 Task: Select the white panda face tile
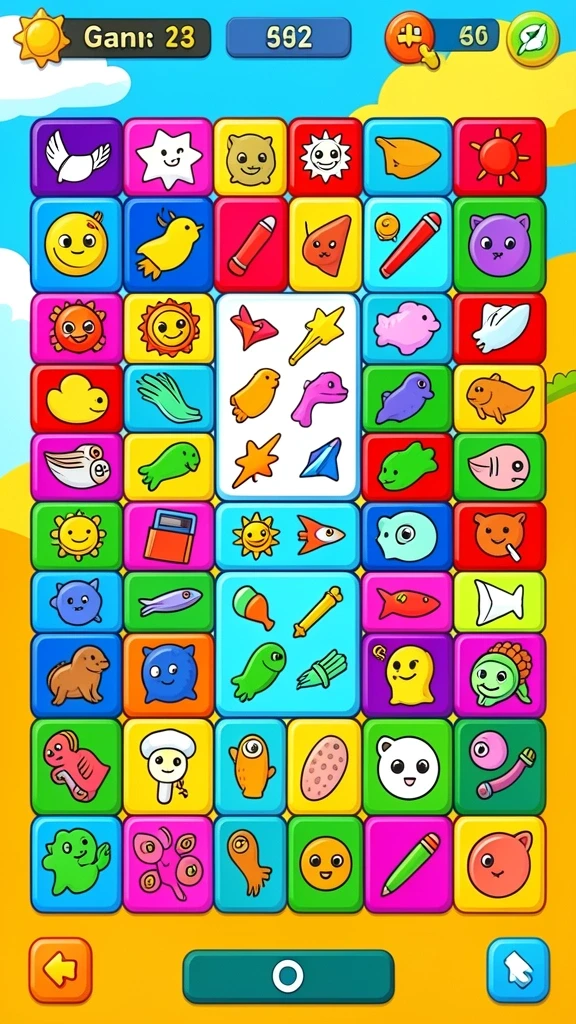[408, 767]
